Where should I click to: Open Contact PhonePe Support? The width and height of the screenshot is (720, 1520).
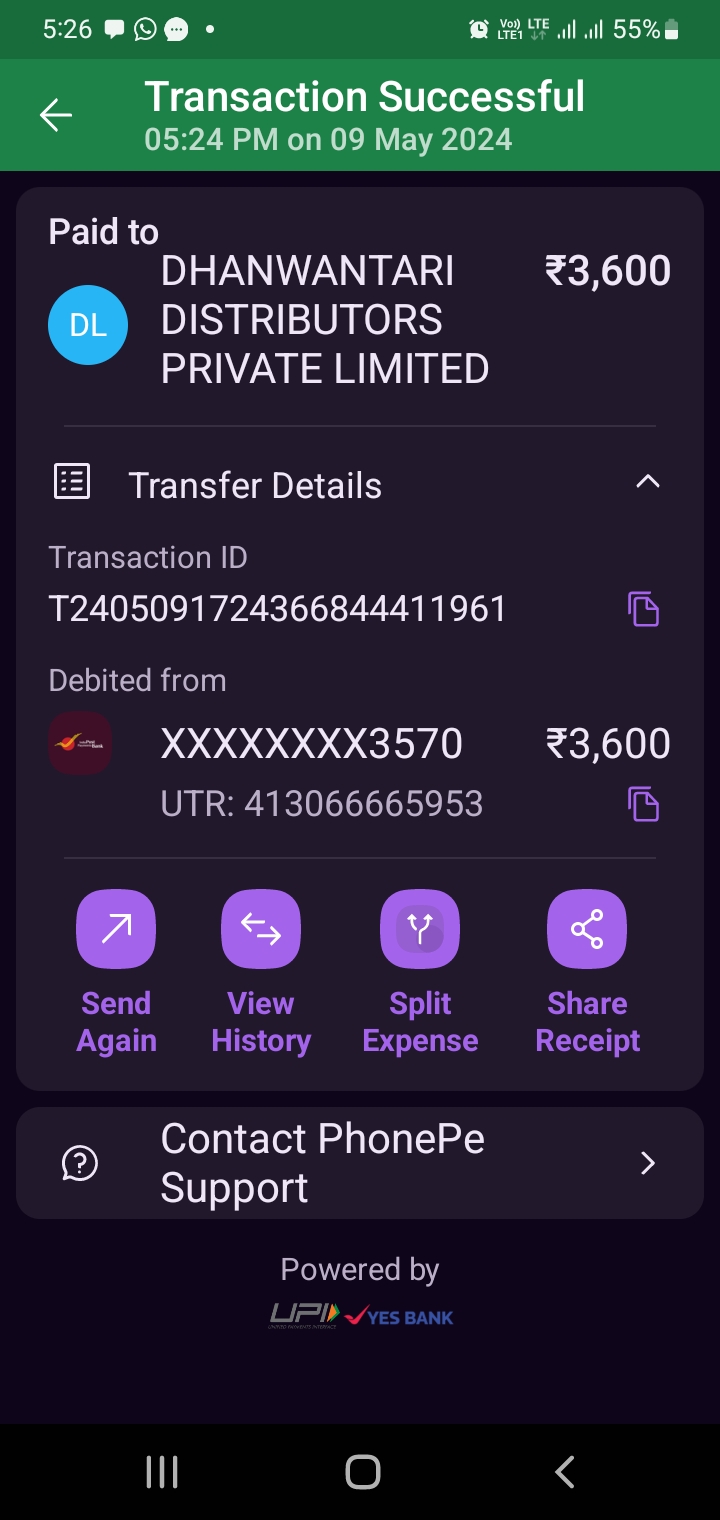360,1163
